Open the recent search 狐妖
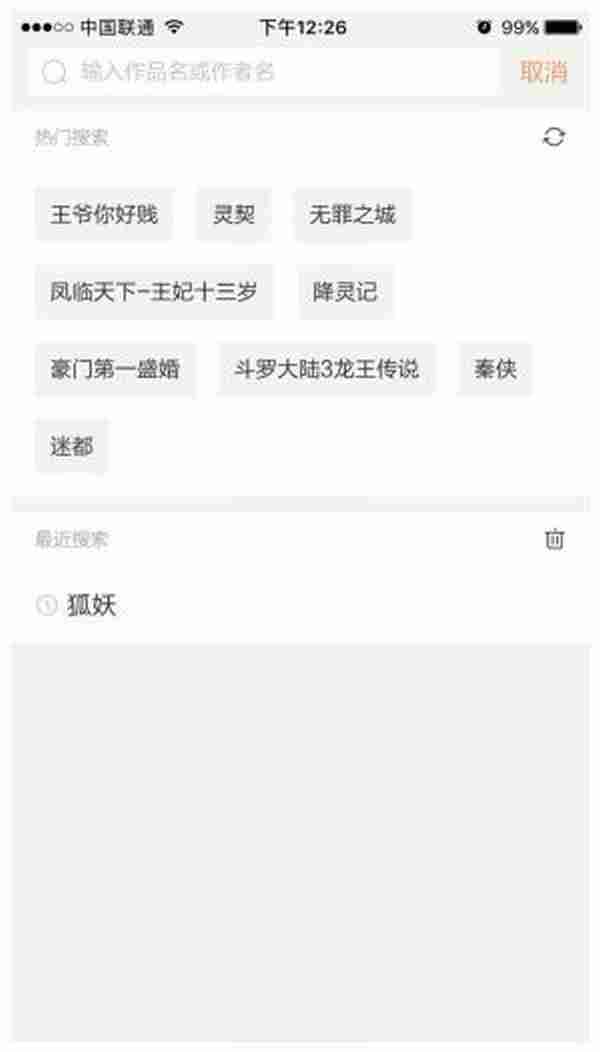Image resolution: width=600 pixels, height=1052 pixels. click(x=92, y=605)
